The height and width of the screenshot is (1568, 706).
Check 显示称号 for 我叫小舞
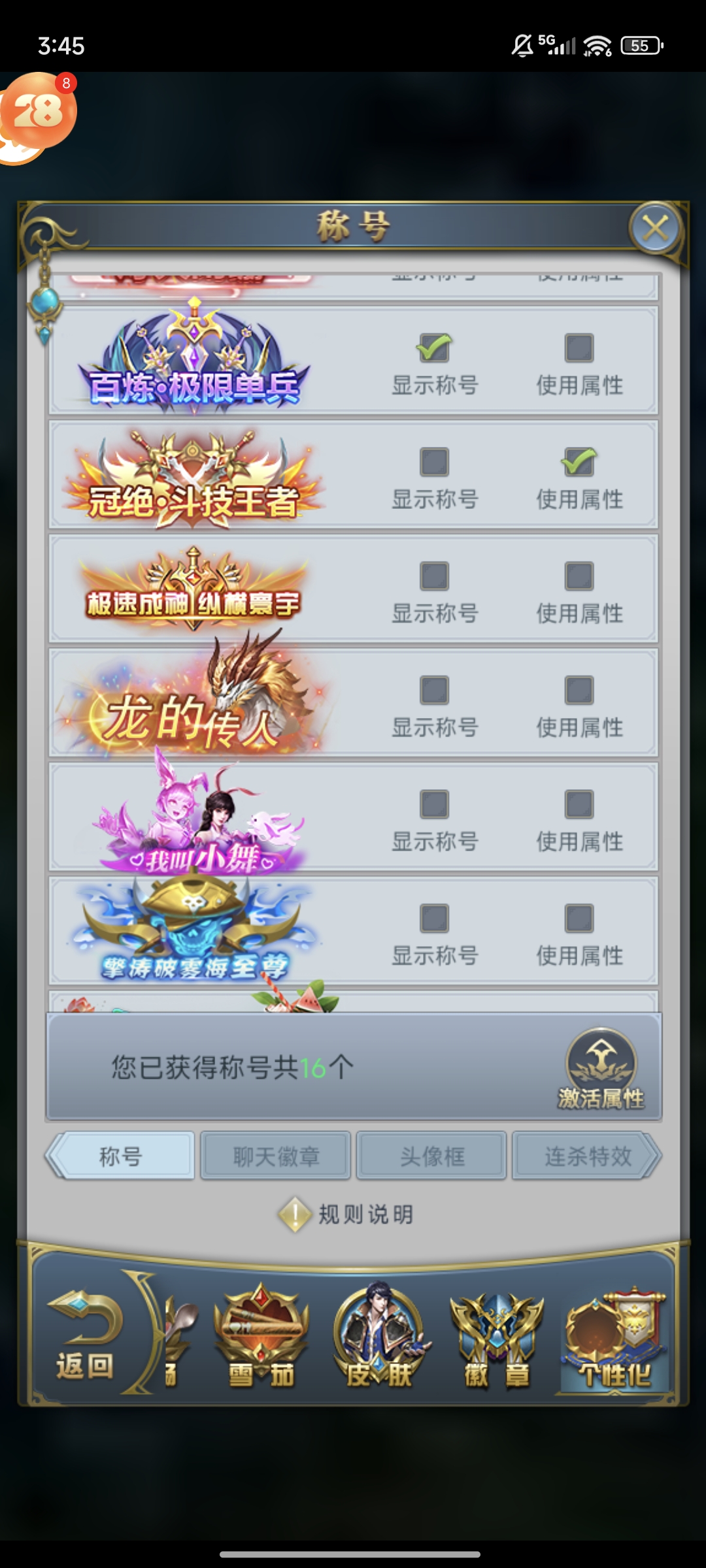point(434,804)
